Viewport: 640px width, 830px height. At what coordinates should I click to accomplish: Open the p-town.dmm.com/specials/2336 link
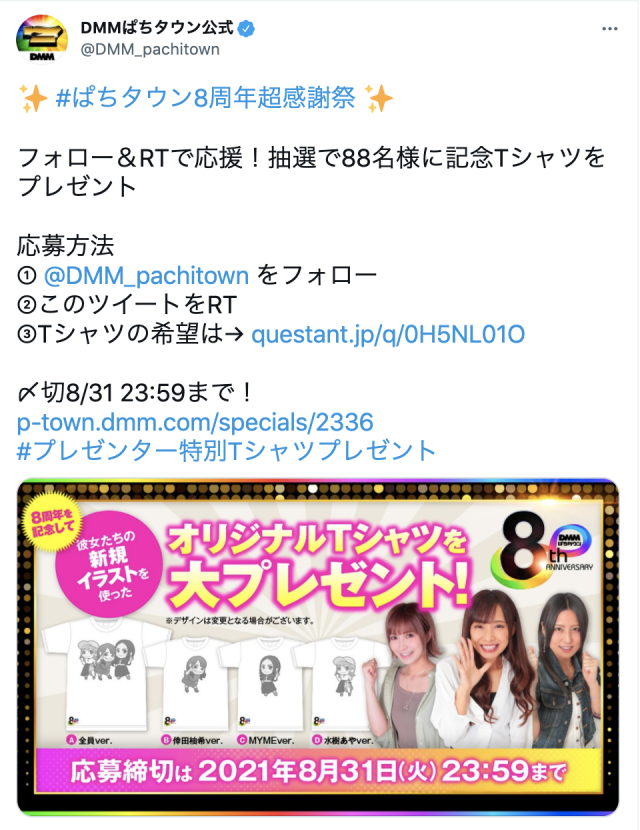tap(196, 420)
